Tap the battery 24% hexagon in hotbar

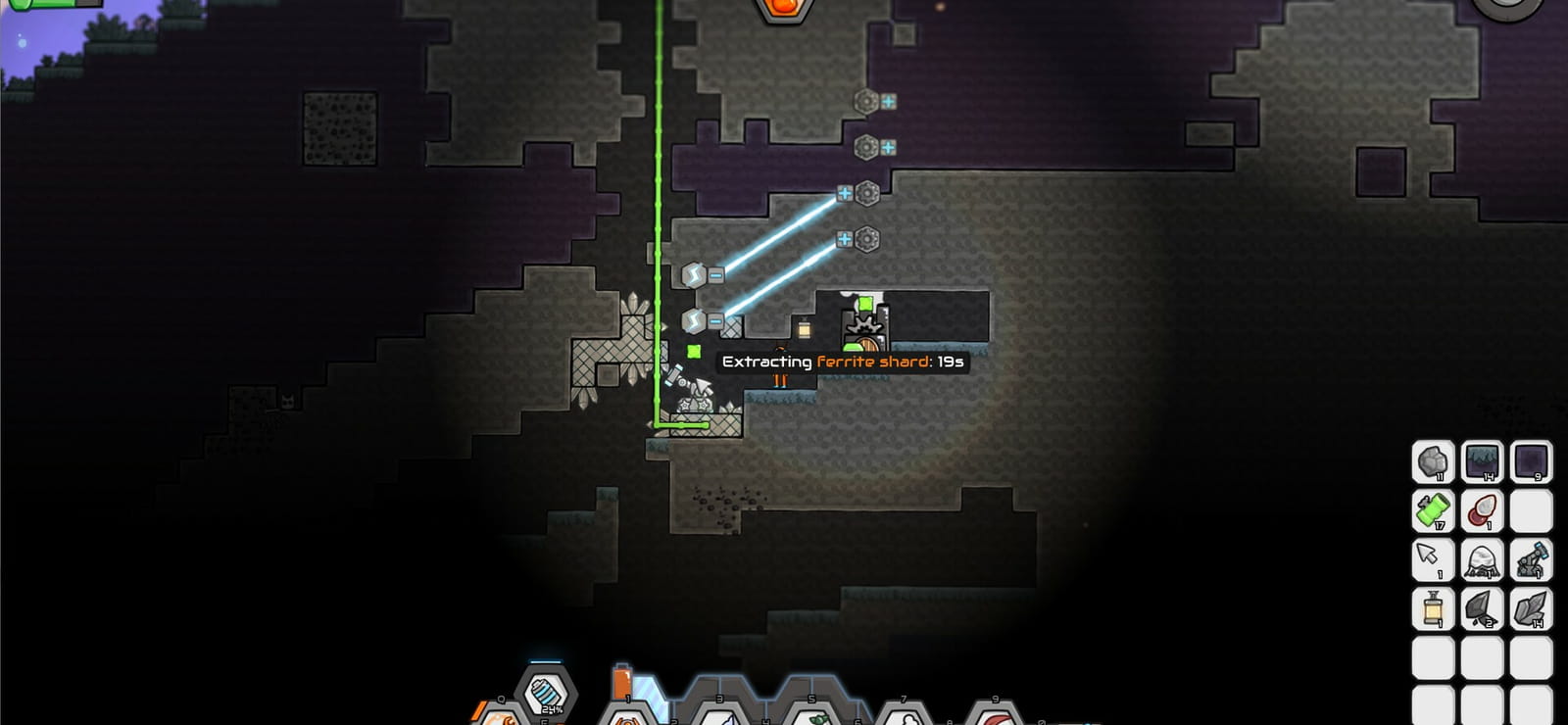[546, 693]
